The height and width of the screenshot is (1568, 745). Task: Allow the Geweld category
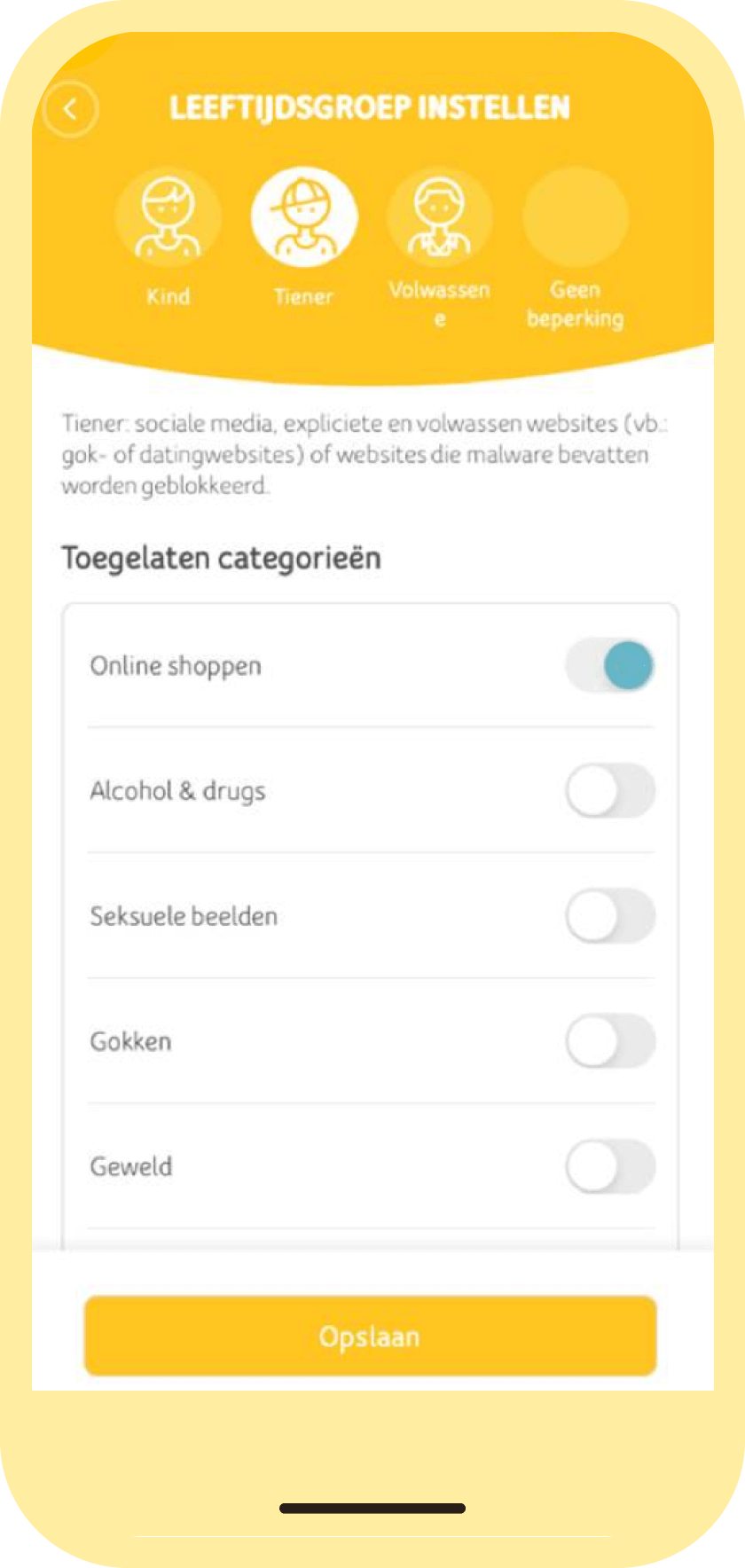tap(610, 1165)
